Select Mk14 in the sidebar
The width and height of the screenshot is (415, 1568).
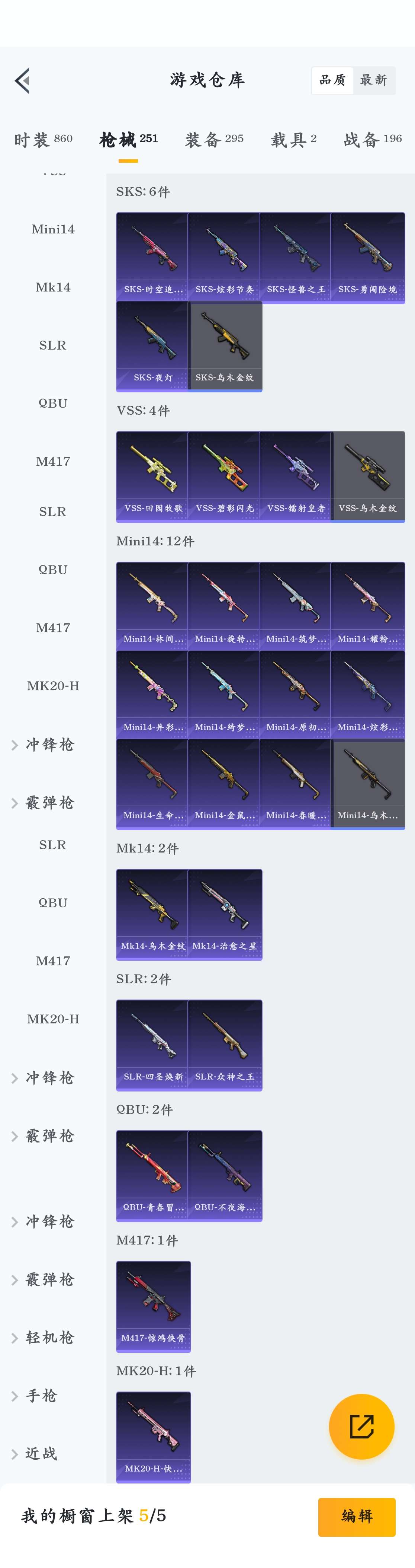click(53, 287)
